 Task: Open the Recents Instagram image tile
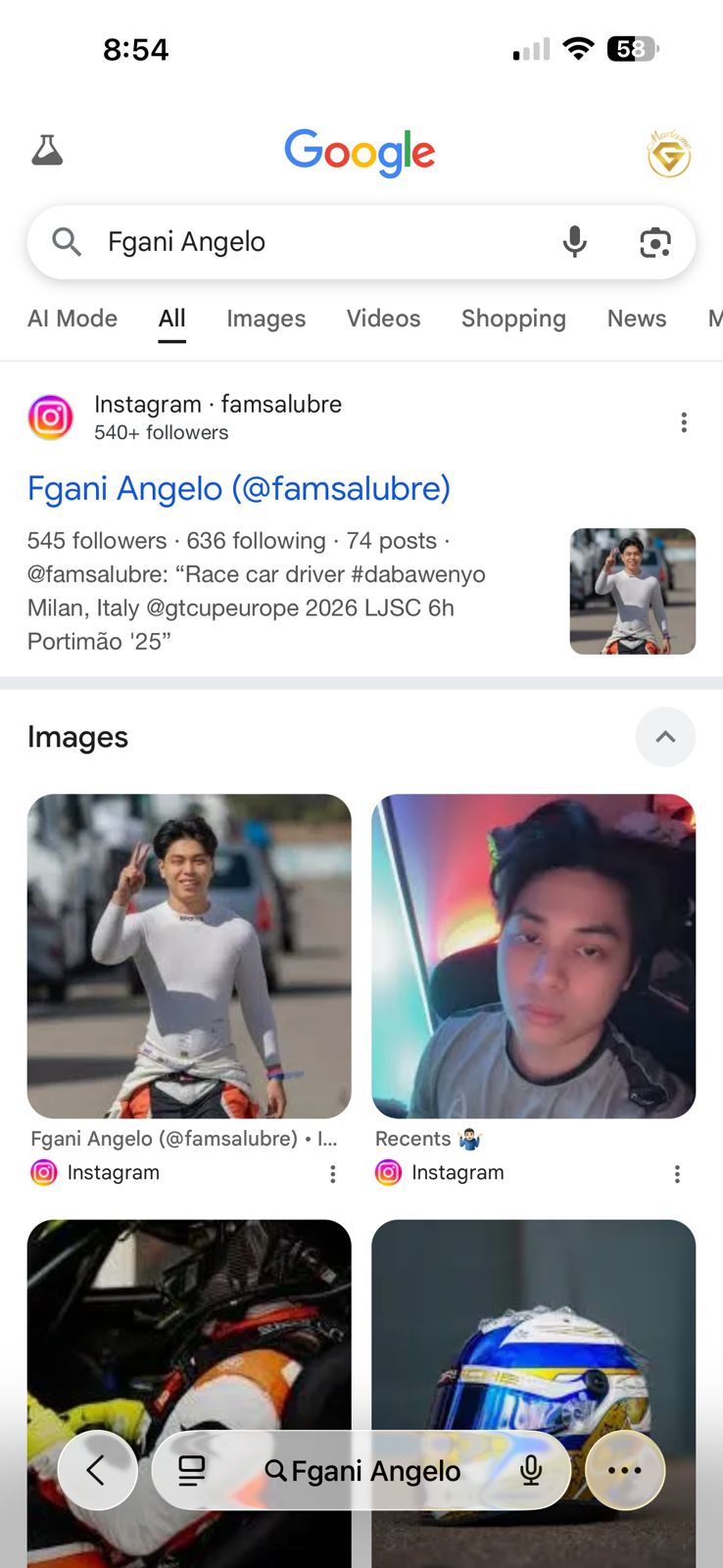coord(533,955)
